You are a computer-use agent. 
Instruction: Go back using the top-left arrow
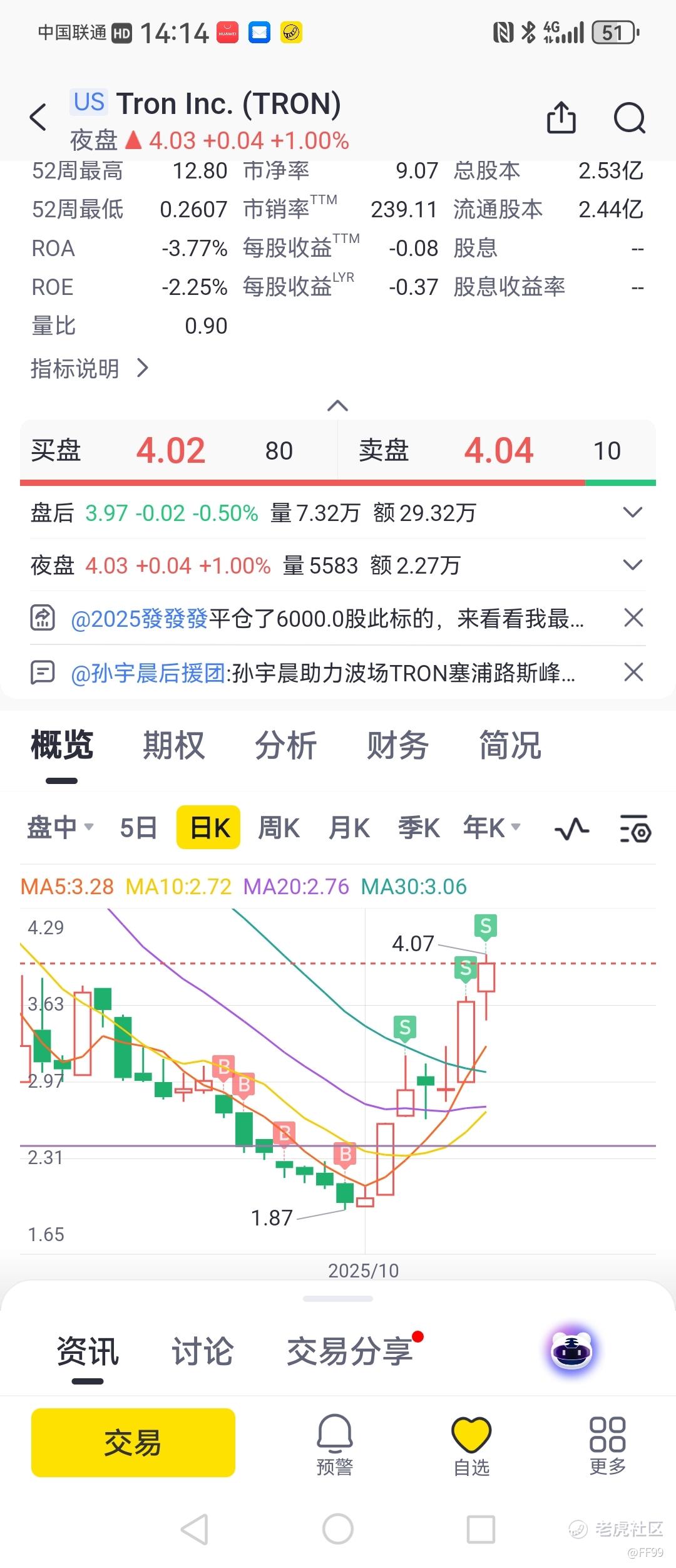[38, 117]
